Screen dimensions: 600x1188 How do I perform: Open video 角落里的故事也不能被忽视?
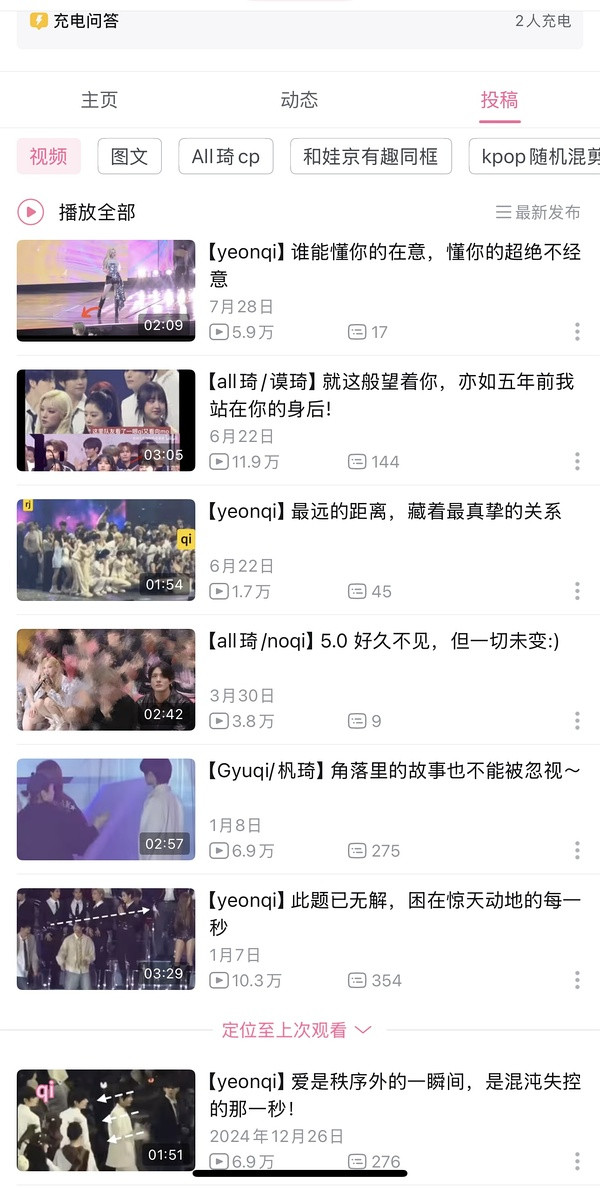point(392,771)
